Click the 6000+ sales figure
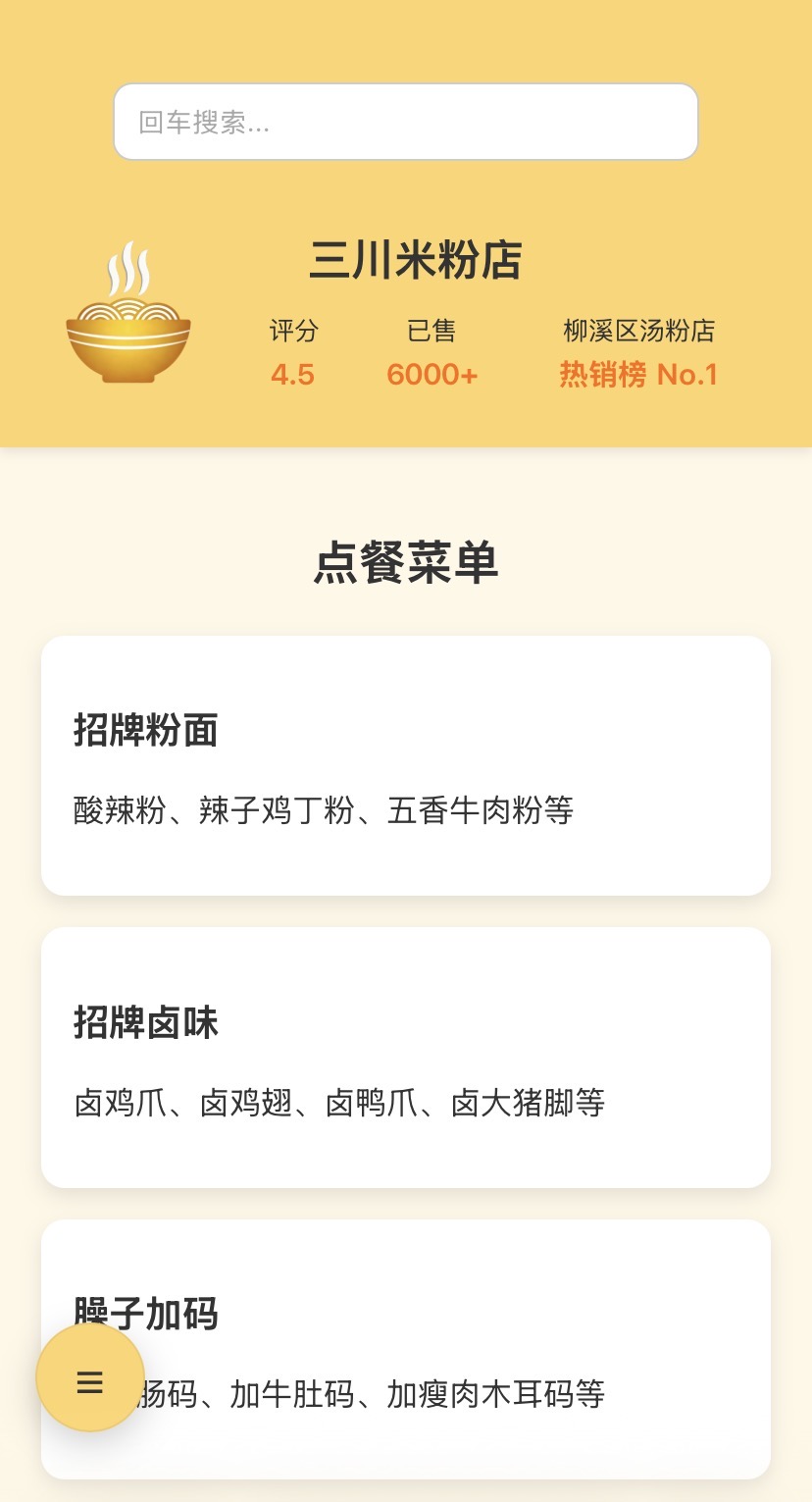Image resolution: width=812 pixels, height=1502 pixels. tap(431, 374)
